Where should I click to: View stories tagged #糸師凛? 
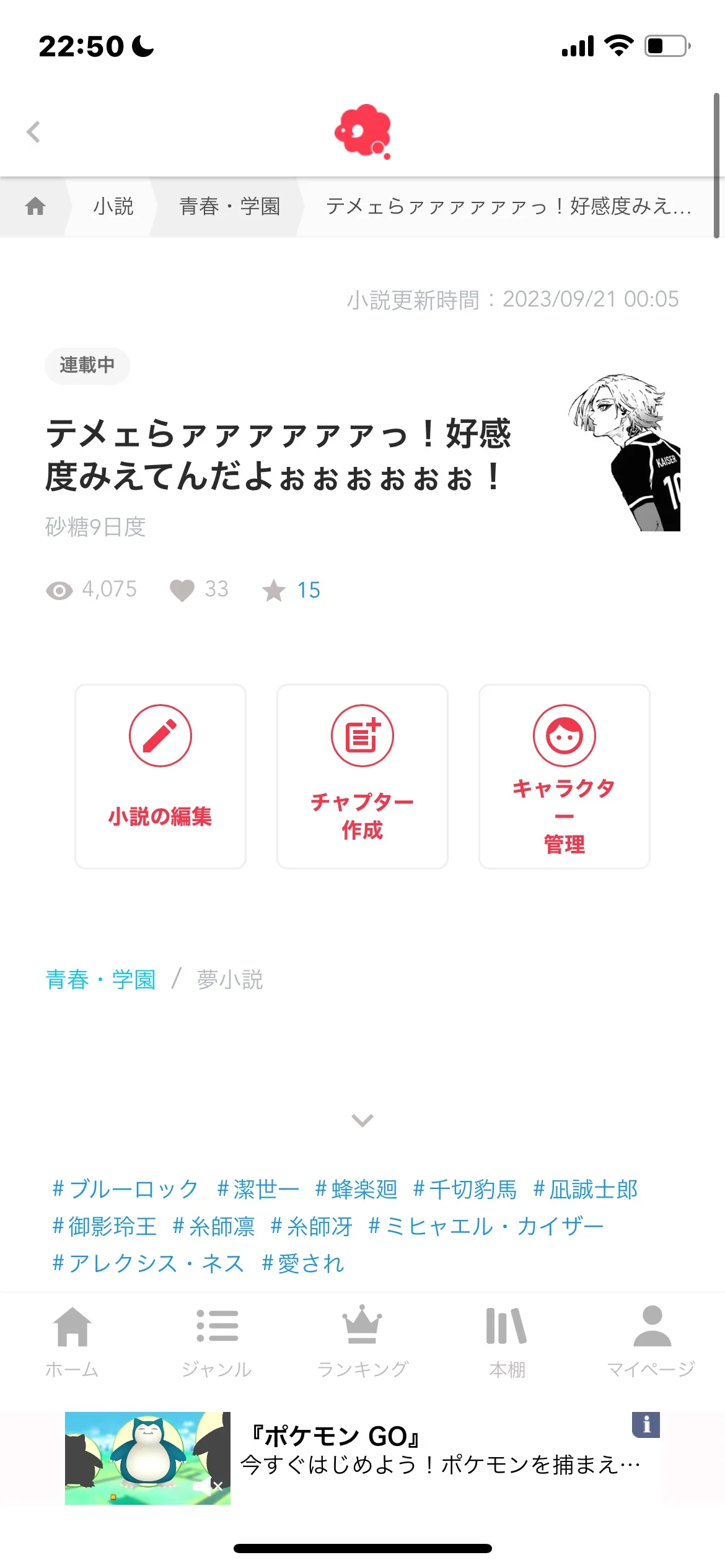213,1226
